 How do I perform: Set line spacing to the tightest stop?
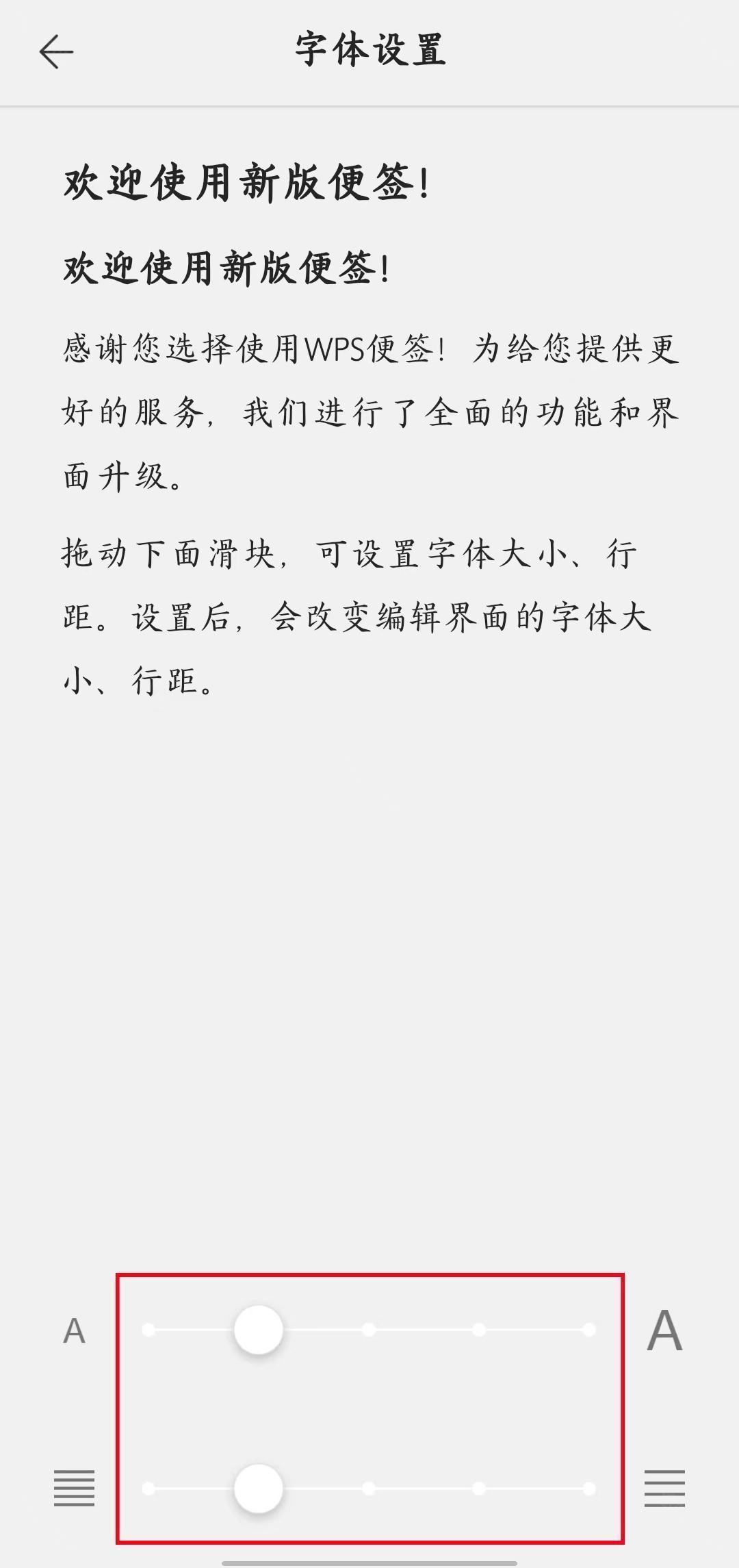pyautogui.click(x=148, y=1489)
